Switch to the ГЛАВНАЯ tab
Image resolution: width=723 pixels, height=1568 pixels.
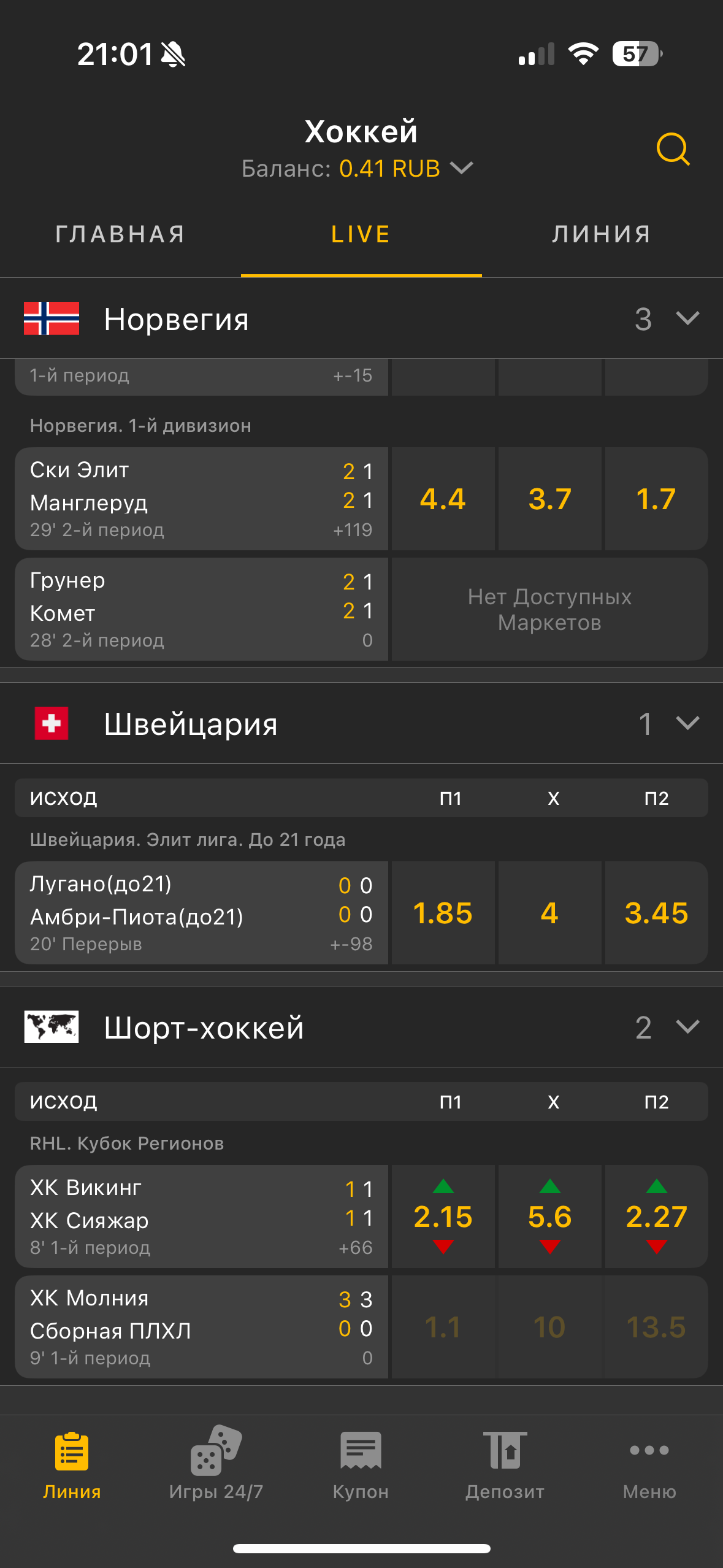pyautogui.click(x=120, y=234)
